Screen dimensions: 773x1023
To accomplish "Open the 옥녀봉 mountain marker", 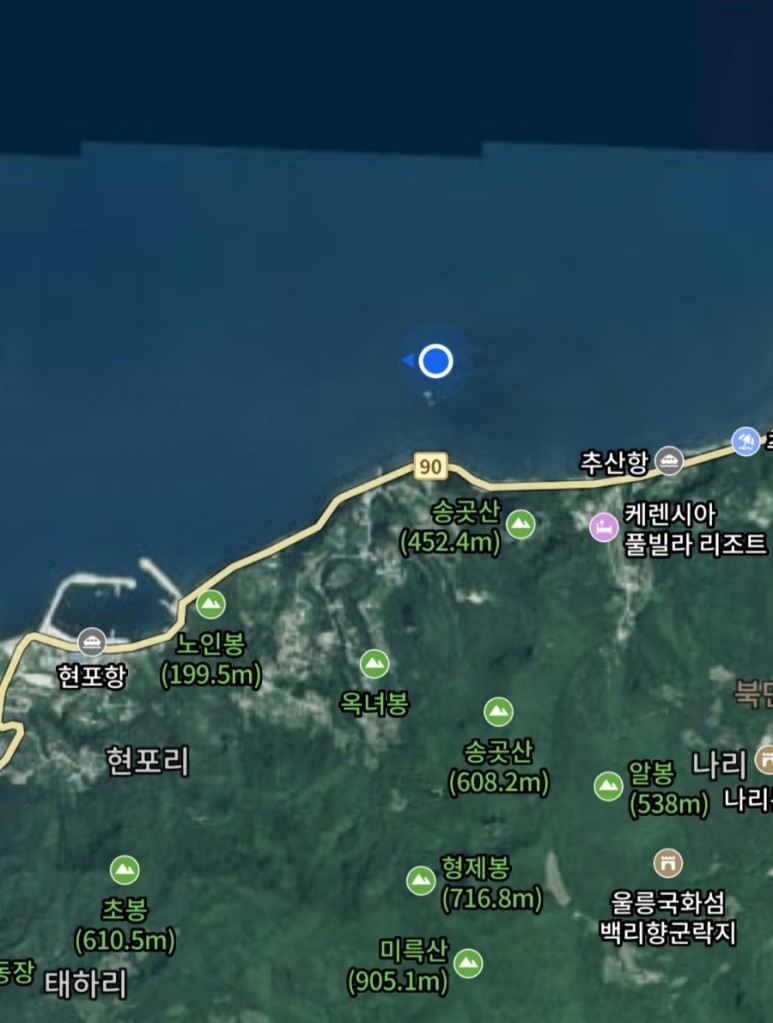I will [x=374, y=664].
